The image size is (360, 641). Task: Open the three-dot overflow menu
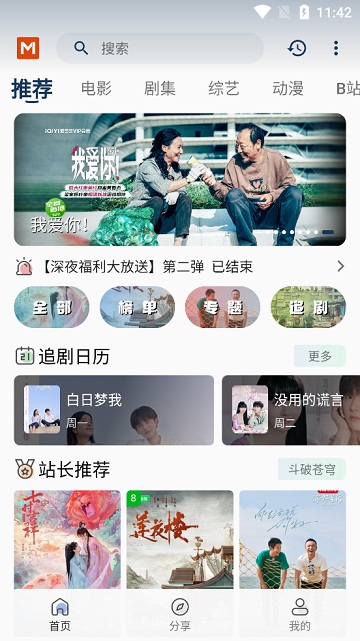(x=336, y=48)
